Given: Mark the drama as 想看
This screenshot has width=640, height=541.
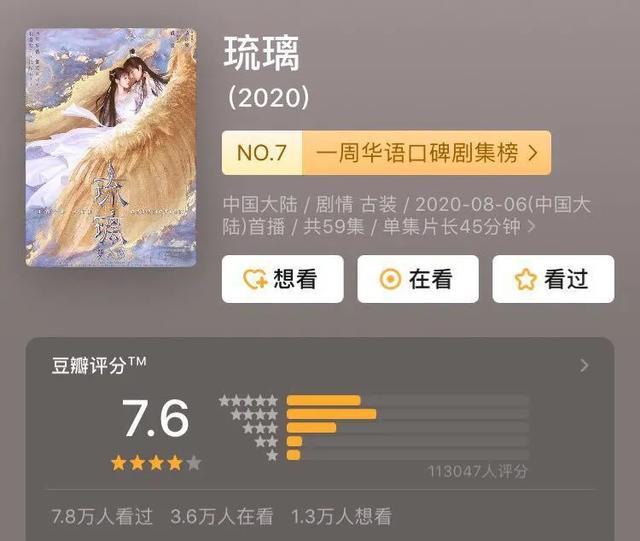Looking at the screenshot, I should tap(282, 279).
